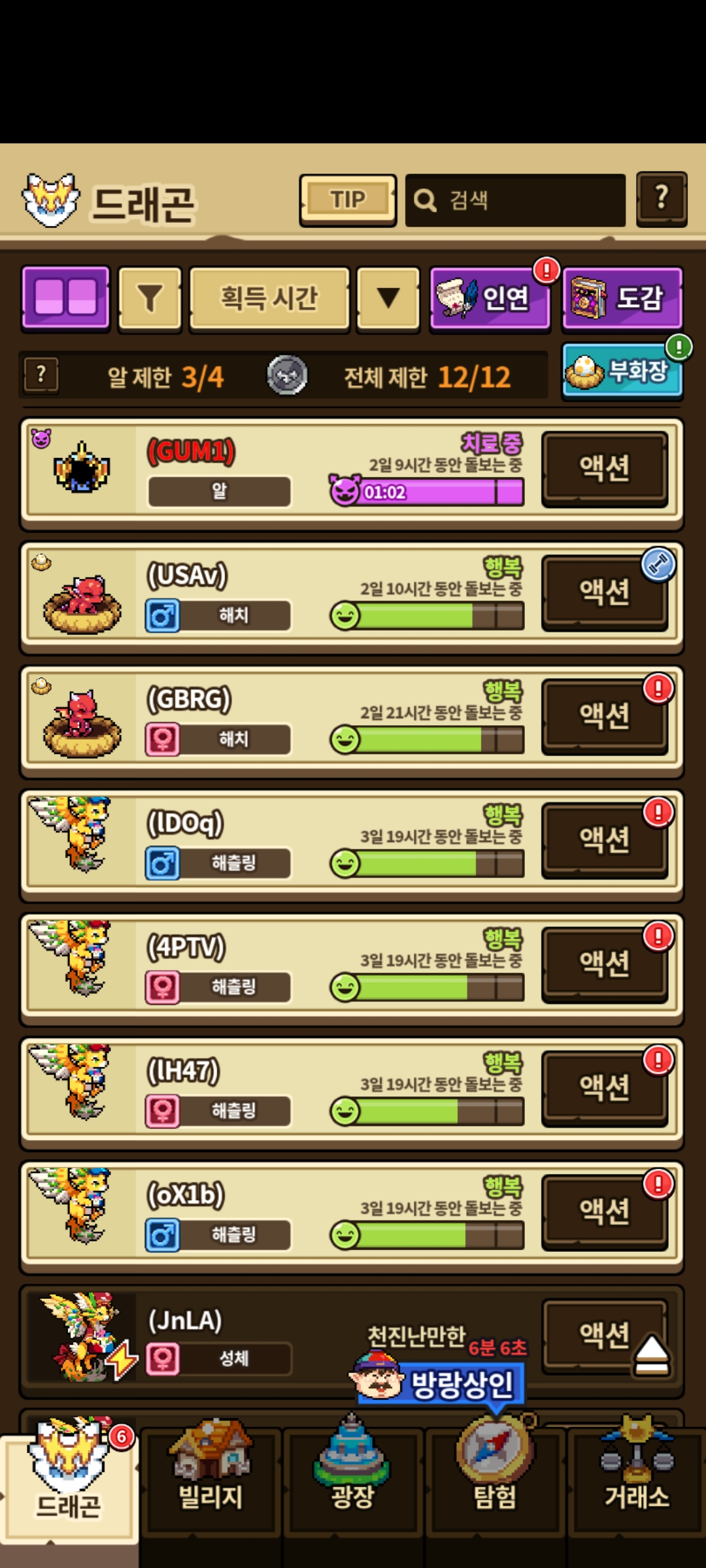
Task: Open the 도감 collection book
Action: (x=622, y=299)
